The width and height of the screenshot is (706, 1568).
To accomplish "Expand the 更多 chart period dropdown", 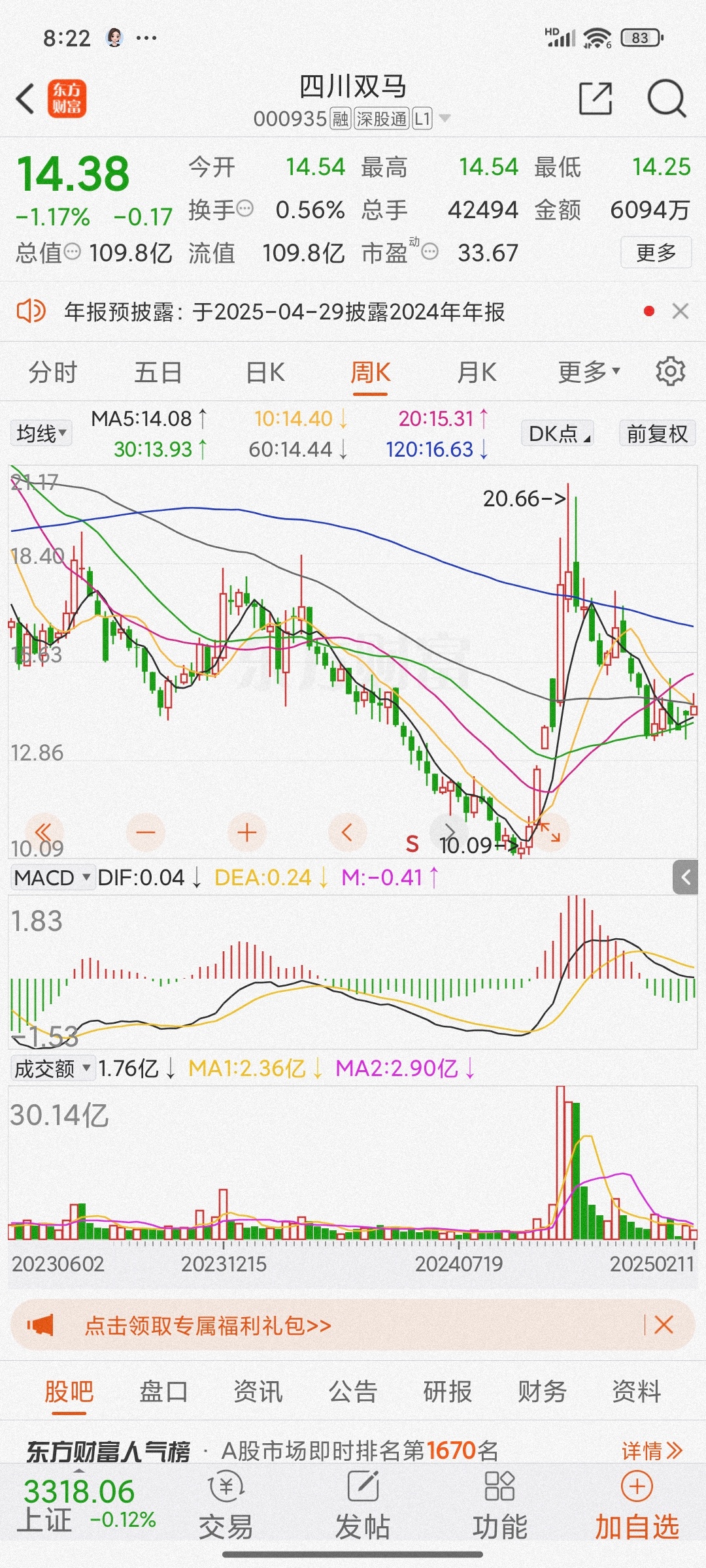I will click(588, 372).
